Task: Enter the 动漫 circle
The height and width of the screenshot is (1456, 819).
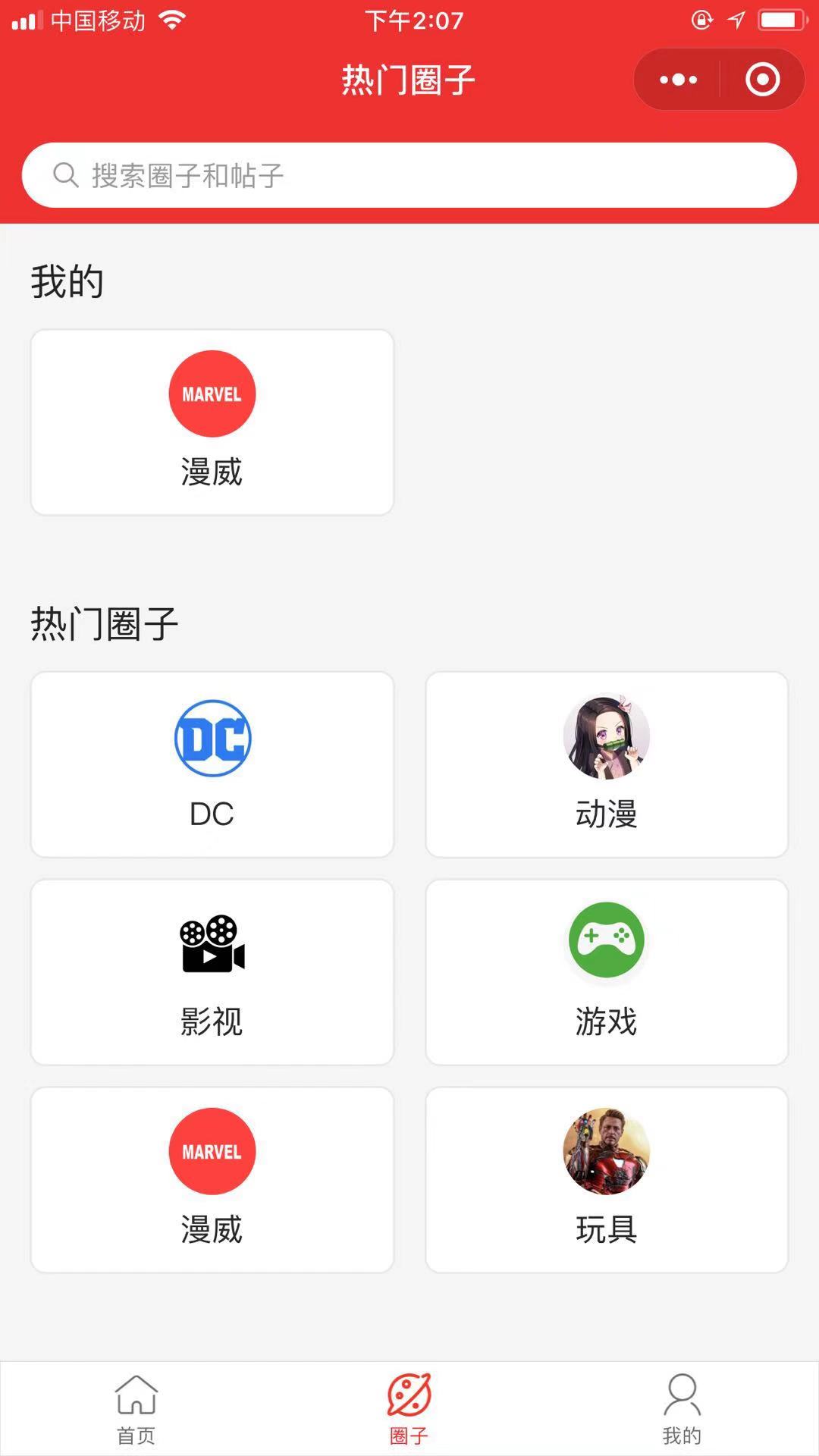Action: [607, 764]
